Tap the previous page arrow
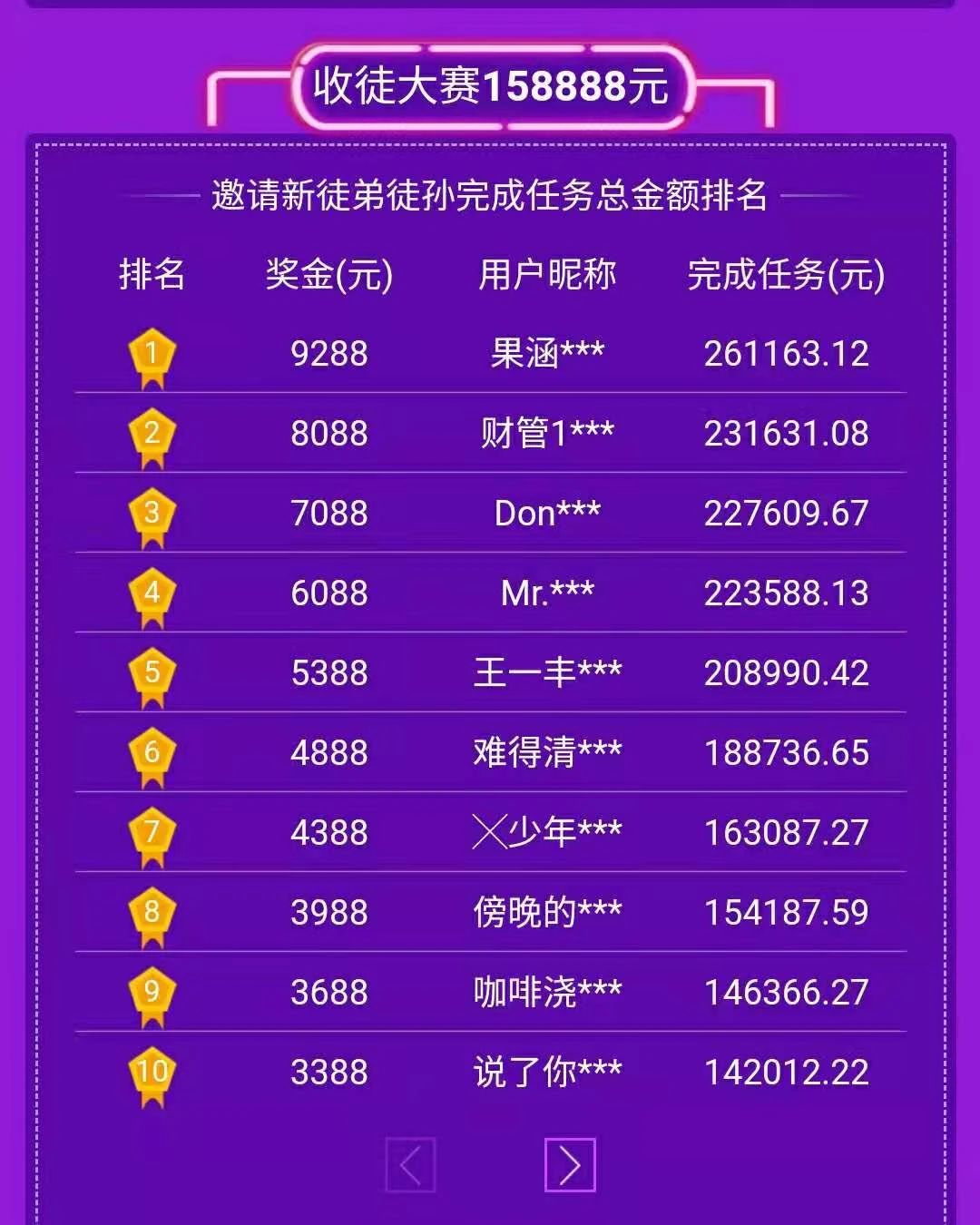Viewport: 980px width, 1225px height. [410, 1164]
